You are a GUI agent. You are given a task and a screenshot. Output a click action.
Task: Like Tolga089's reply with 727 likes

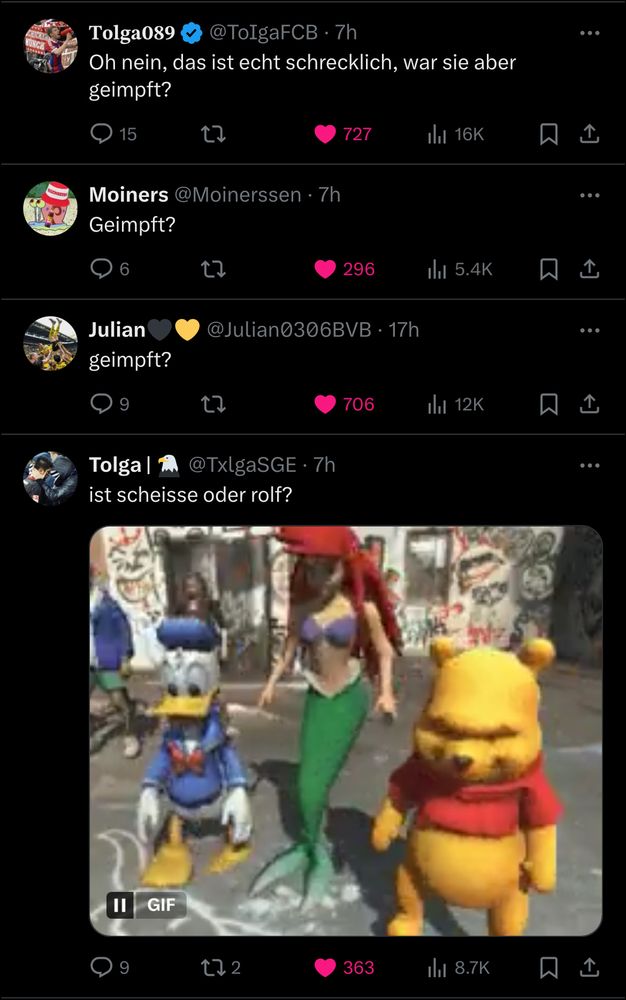point(325,134)
